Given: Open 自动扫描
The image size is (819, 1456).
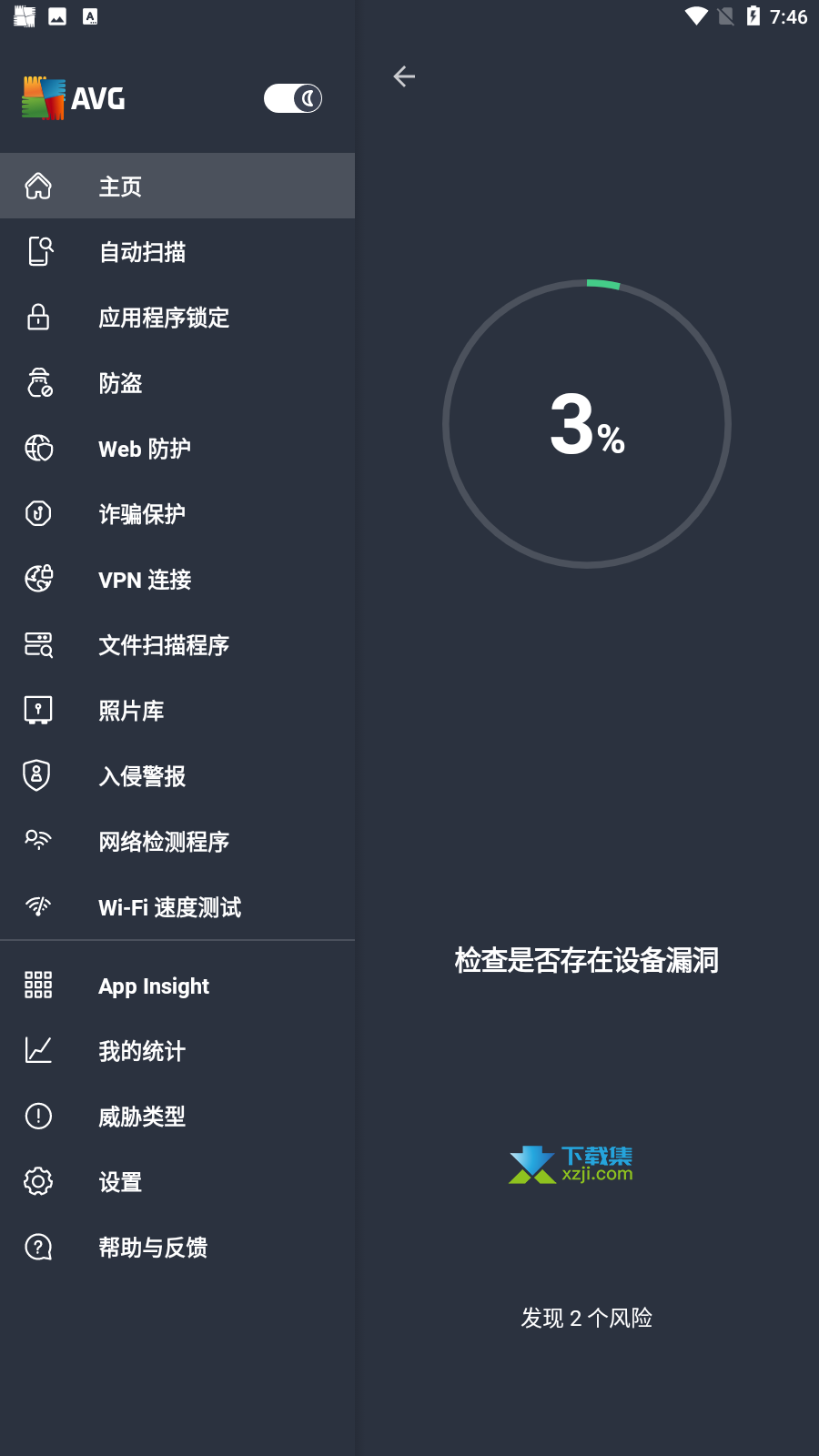Looking at the screenshot, I should (x=177, y=251).
